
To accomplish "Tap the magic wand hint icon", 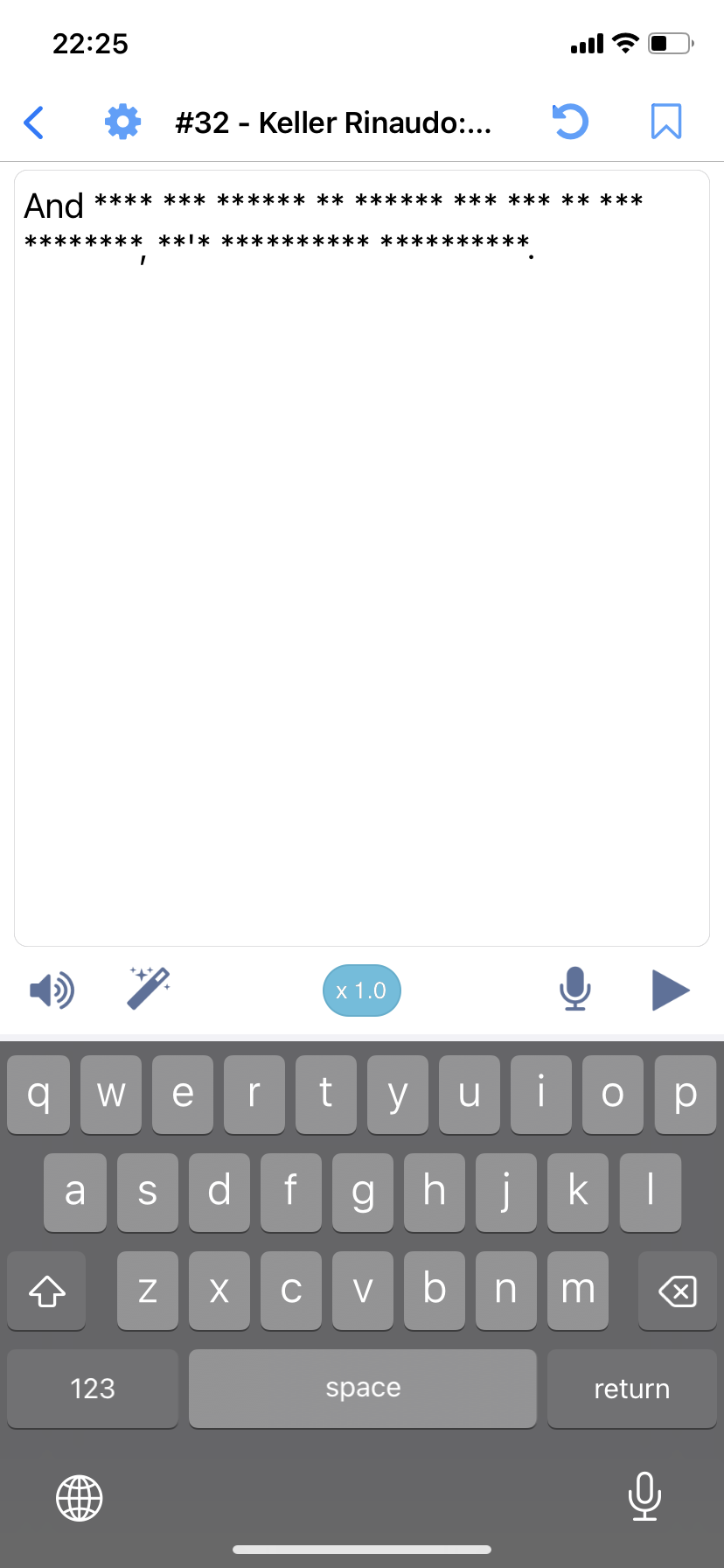I will pos(149,989).
